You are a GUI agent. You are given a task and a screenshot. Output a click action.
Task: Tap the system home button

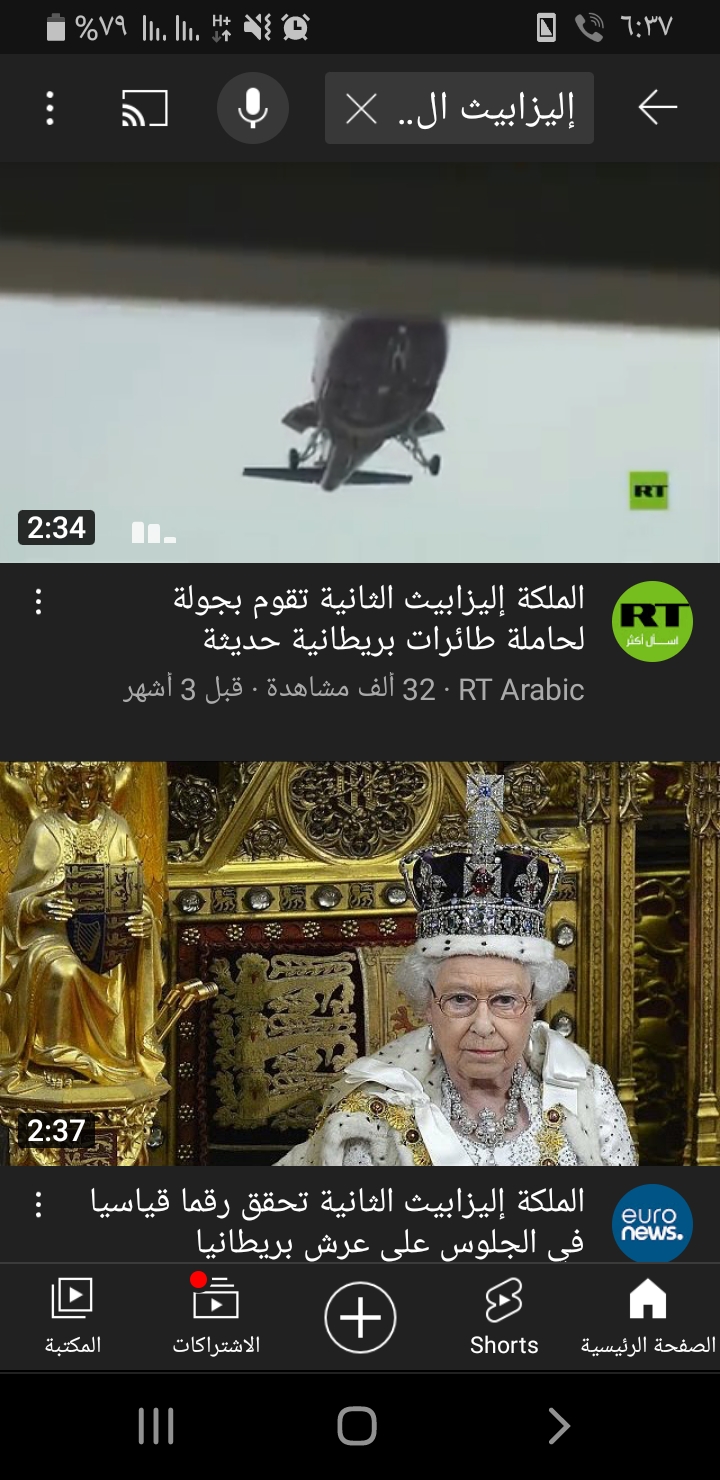pyautogui.click(x=357, y=1426)
